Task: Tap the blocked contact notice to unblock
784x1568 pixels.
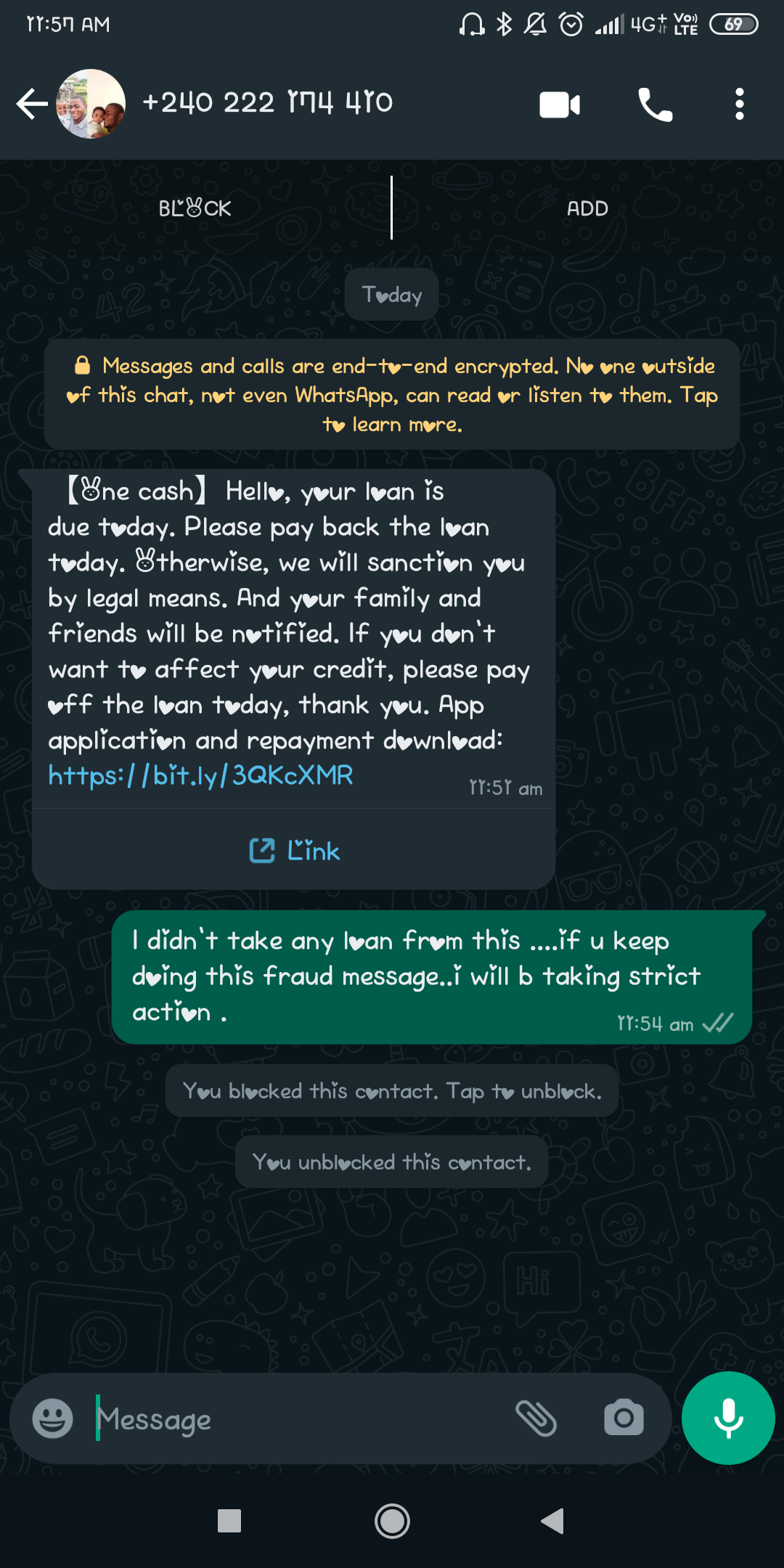Action: click(x=392, y=1091)
